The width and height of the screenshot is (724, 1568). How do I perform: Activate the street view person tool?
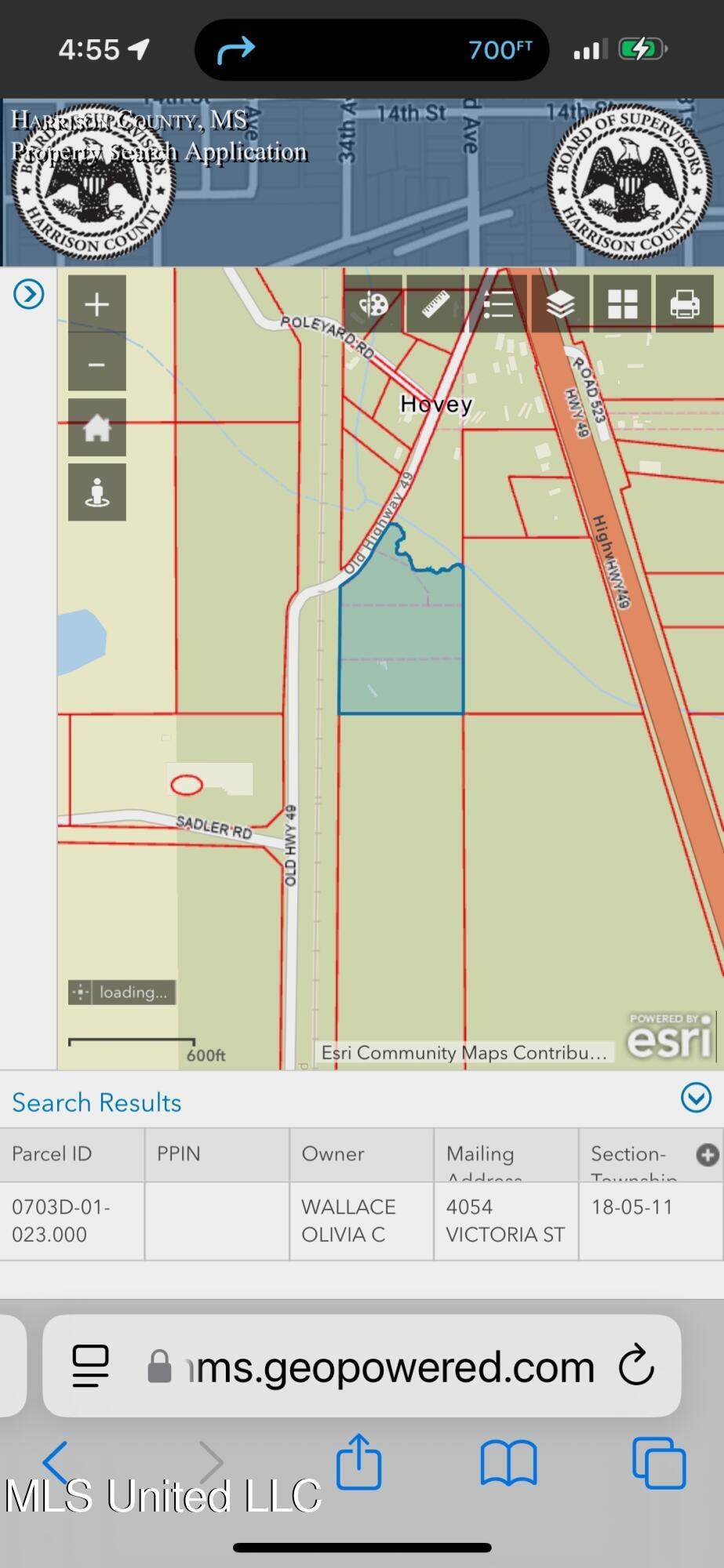[96, 492]
